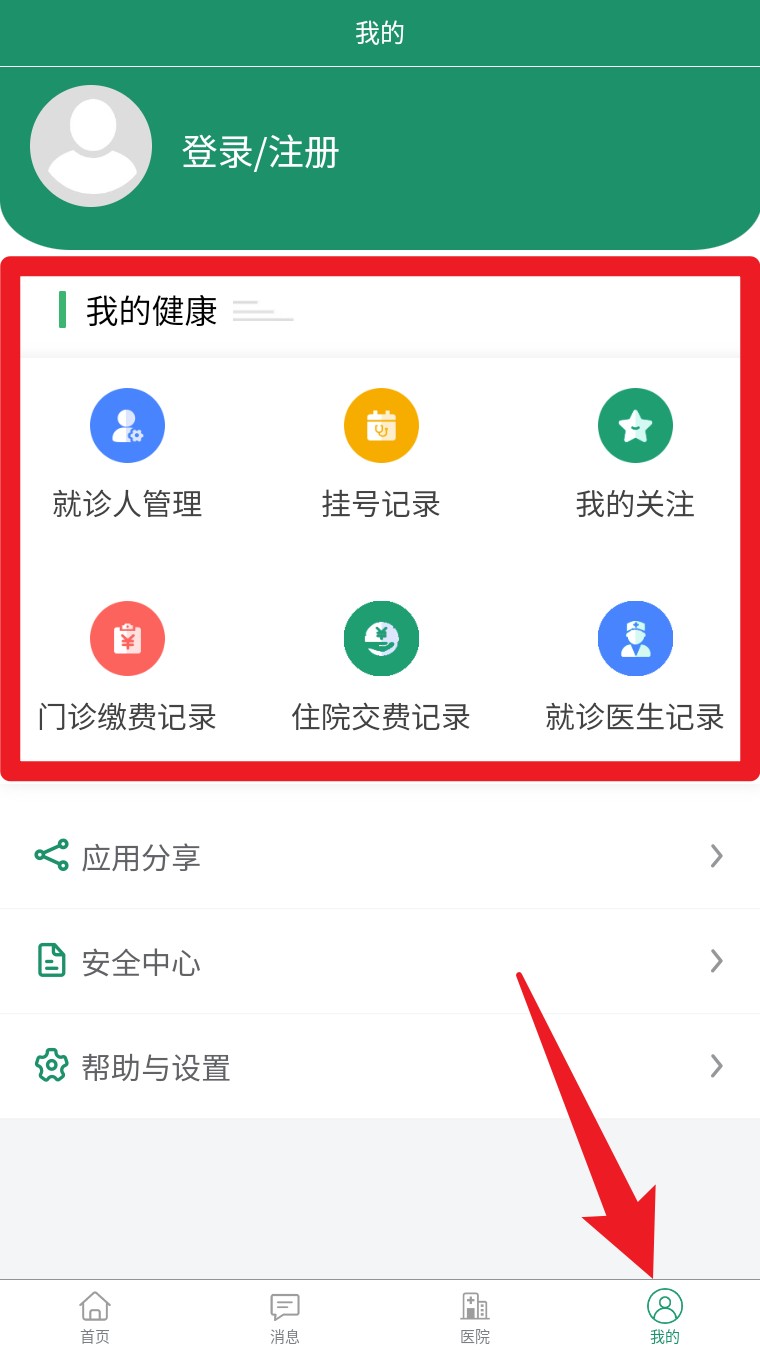Open 帮助与设置
This screenshot has width=760, height=1355.
point(380,1067)
